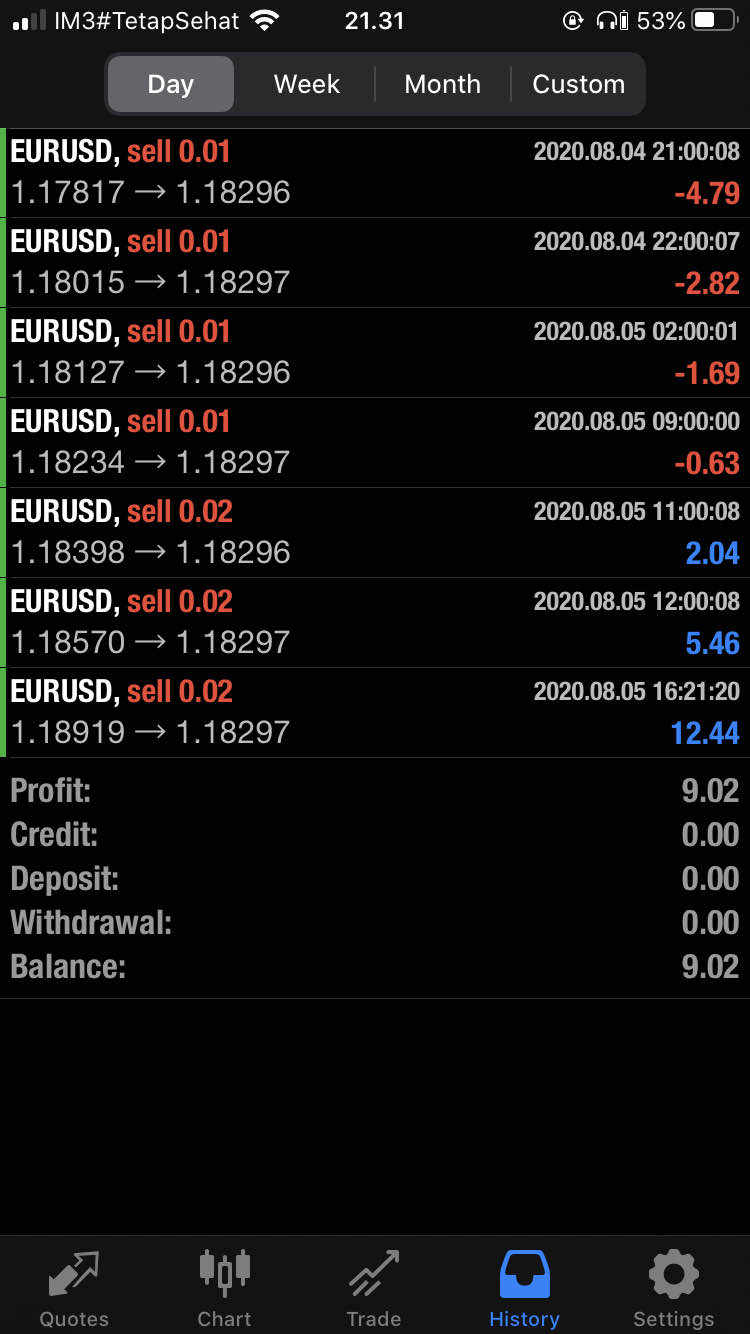Open the EURUSD trade with profit 2.04
The width and height of the screenshot is (750, 1334).
click(x=375, y=533)
